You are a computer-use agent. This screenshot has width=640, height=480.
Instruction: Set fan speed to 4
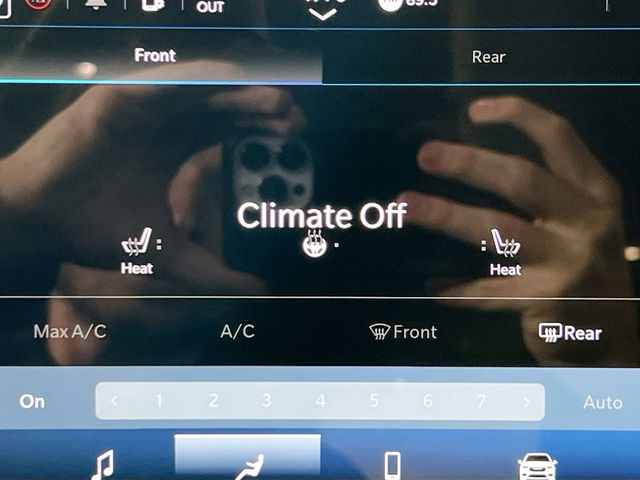click(x=320, y=401)
